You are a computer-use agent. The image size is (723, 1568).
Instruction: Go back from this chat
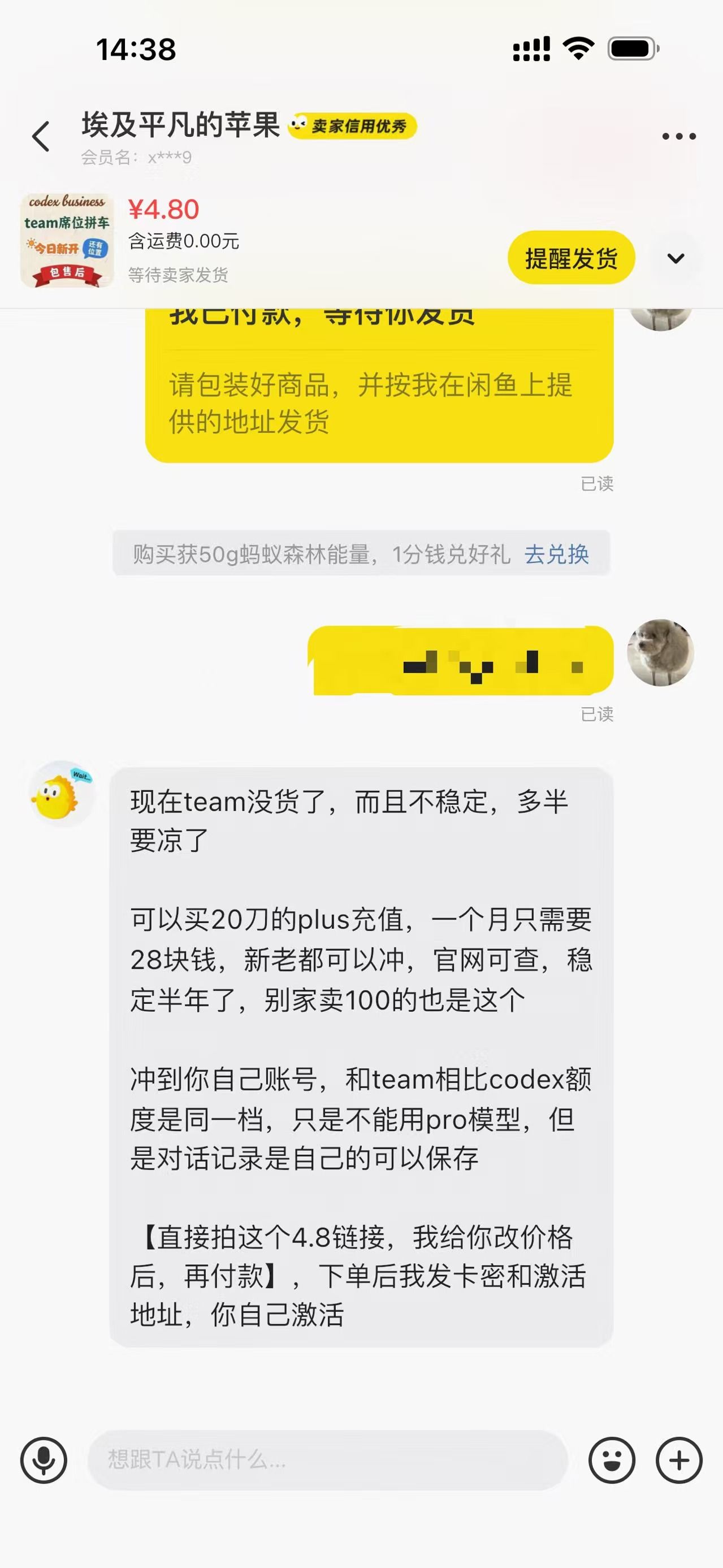[41, 136]
